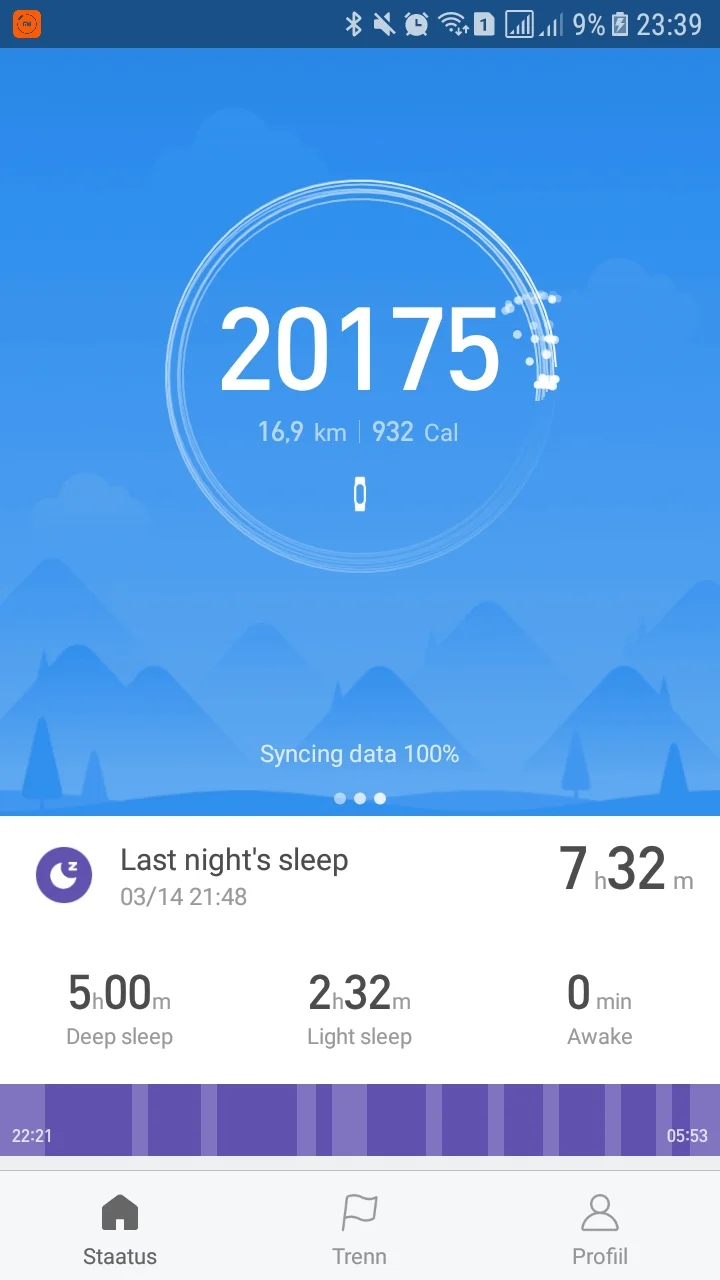Tap the fitness band icon below calories

360,494
